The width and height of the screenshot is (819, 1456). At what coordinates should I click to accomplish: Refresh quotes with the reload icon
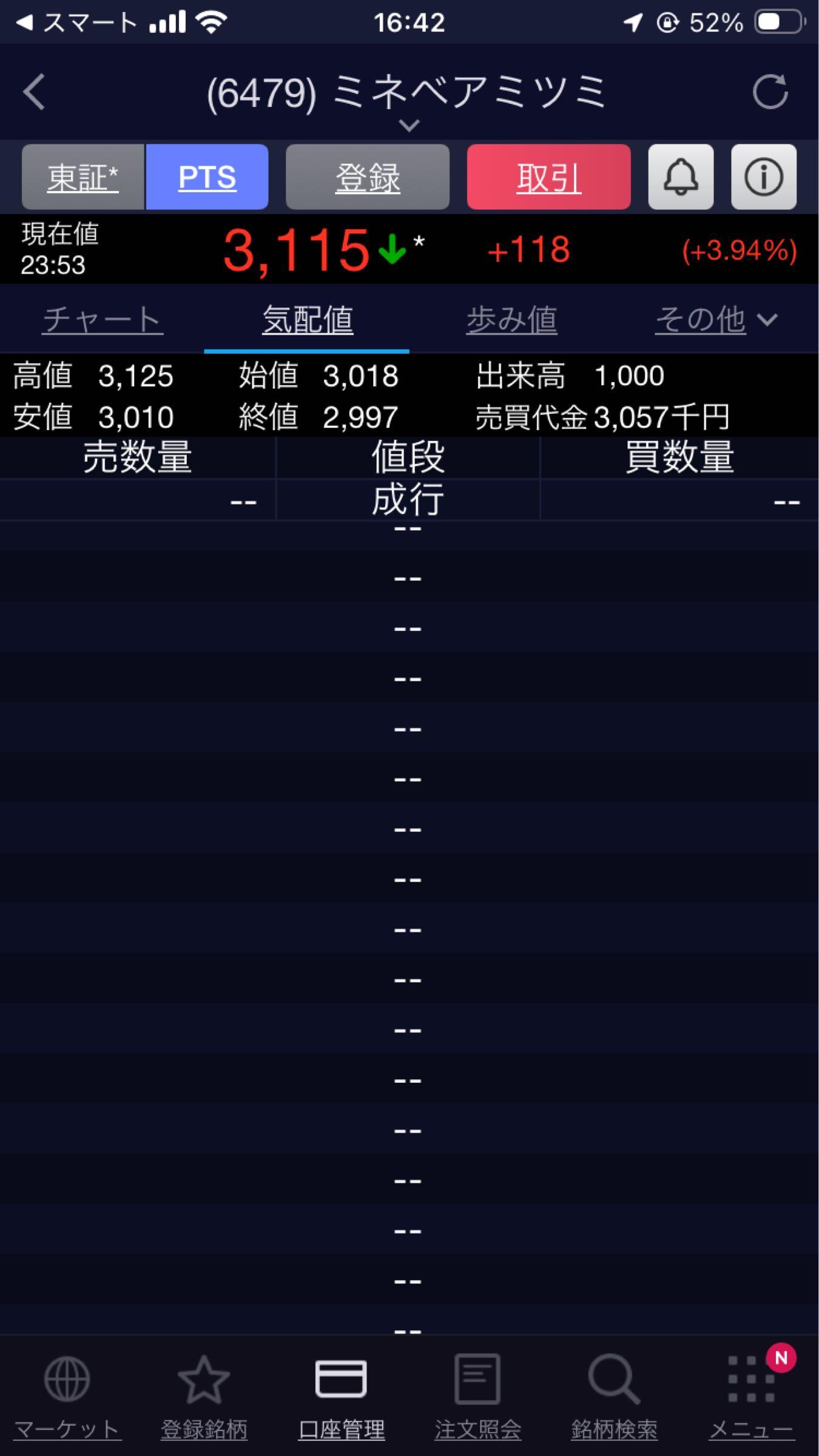(x=770, y=92)
